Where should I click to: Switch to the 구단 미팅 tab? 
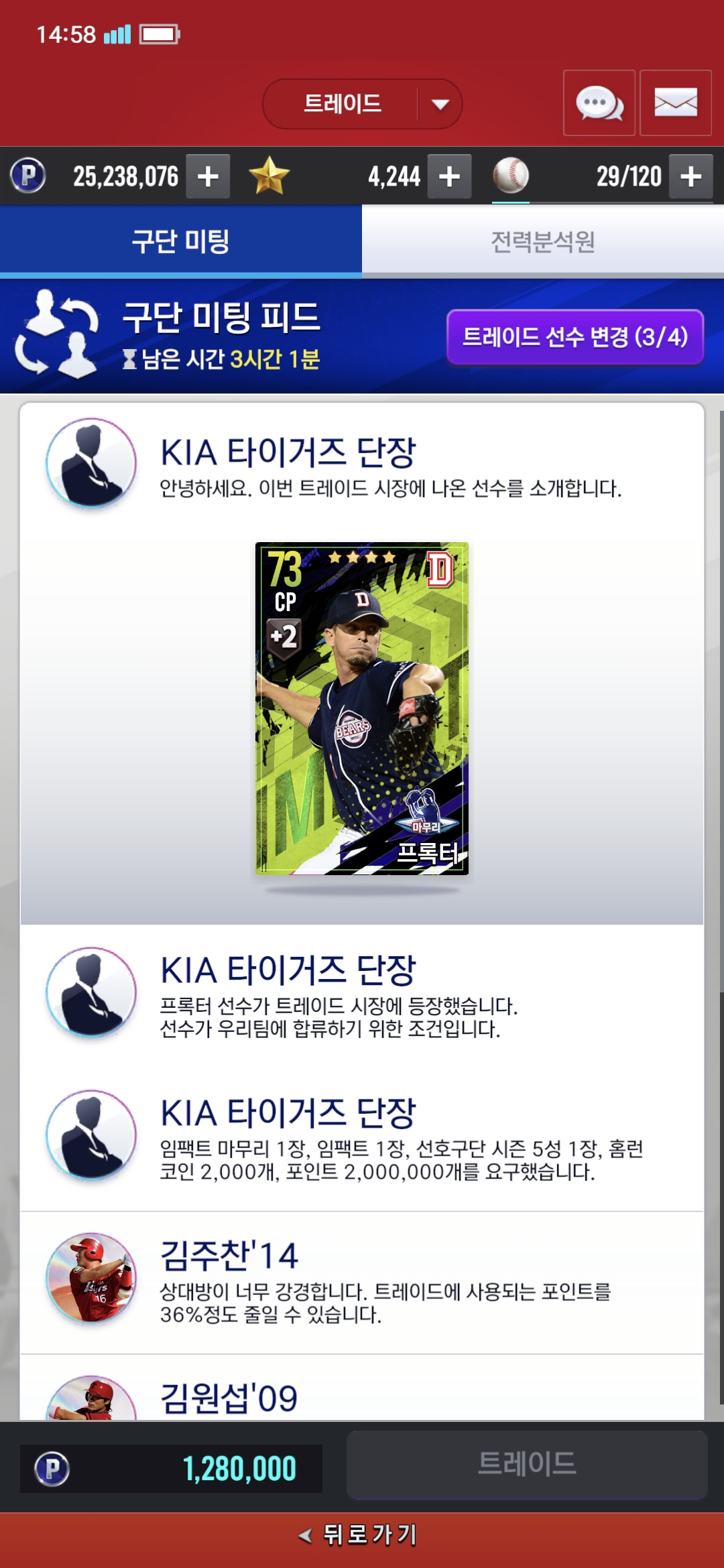(x=181, y=241)
